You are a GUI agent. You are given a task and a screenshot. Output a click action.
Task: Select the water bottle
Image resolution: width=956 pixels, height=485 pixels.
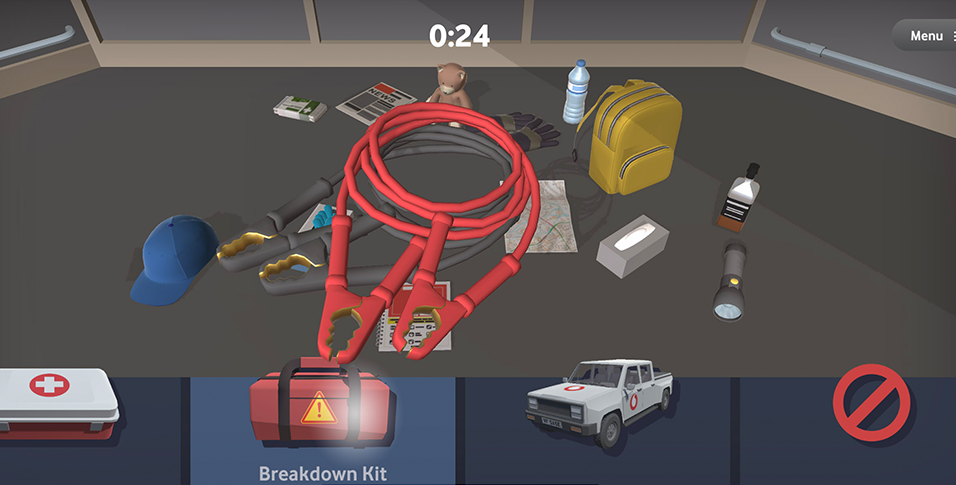576,92
